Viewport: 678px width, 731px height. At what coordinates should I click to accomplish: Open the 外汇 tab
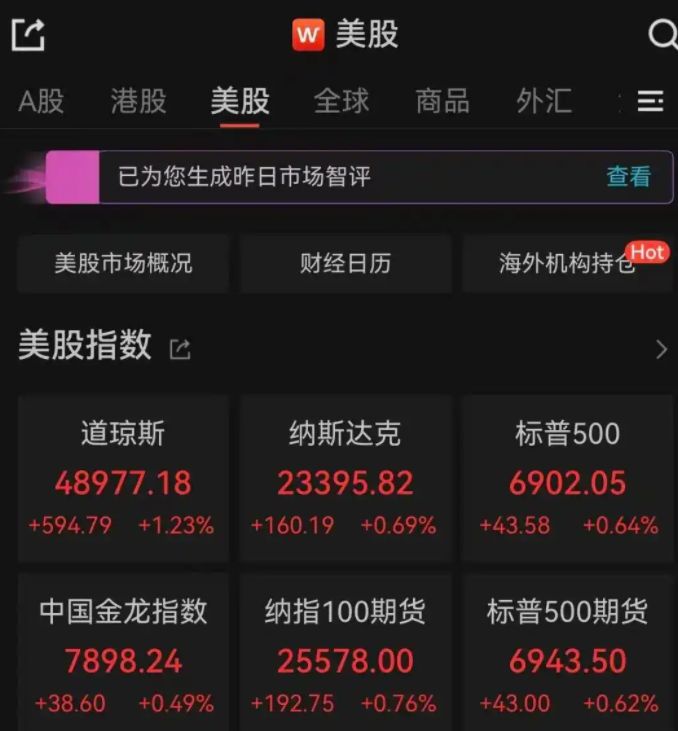[544, 101]
